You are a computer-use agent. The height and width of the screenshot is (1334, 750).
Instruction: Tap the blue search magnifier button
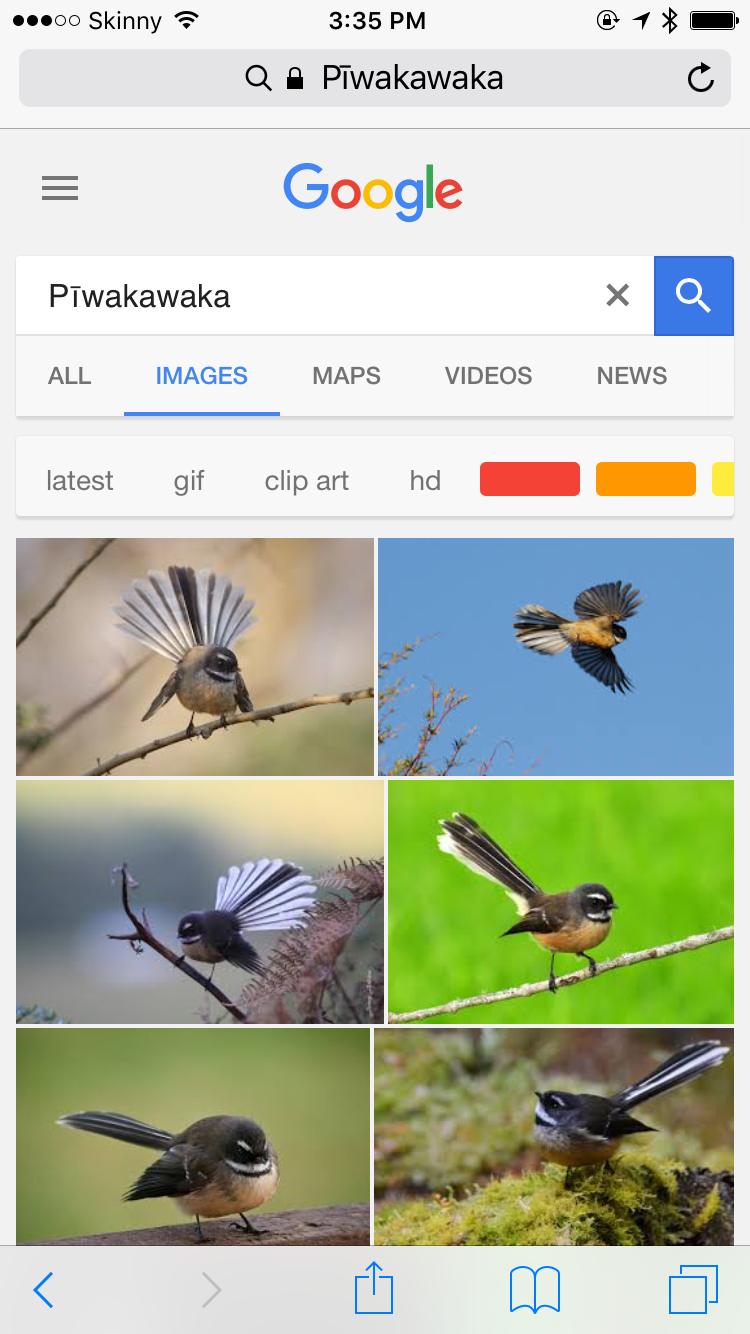[693, 295]
